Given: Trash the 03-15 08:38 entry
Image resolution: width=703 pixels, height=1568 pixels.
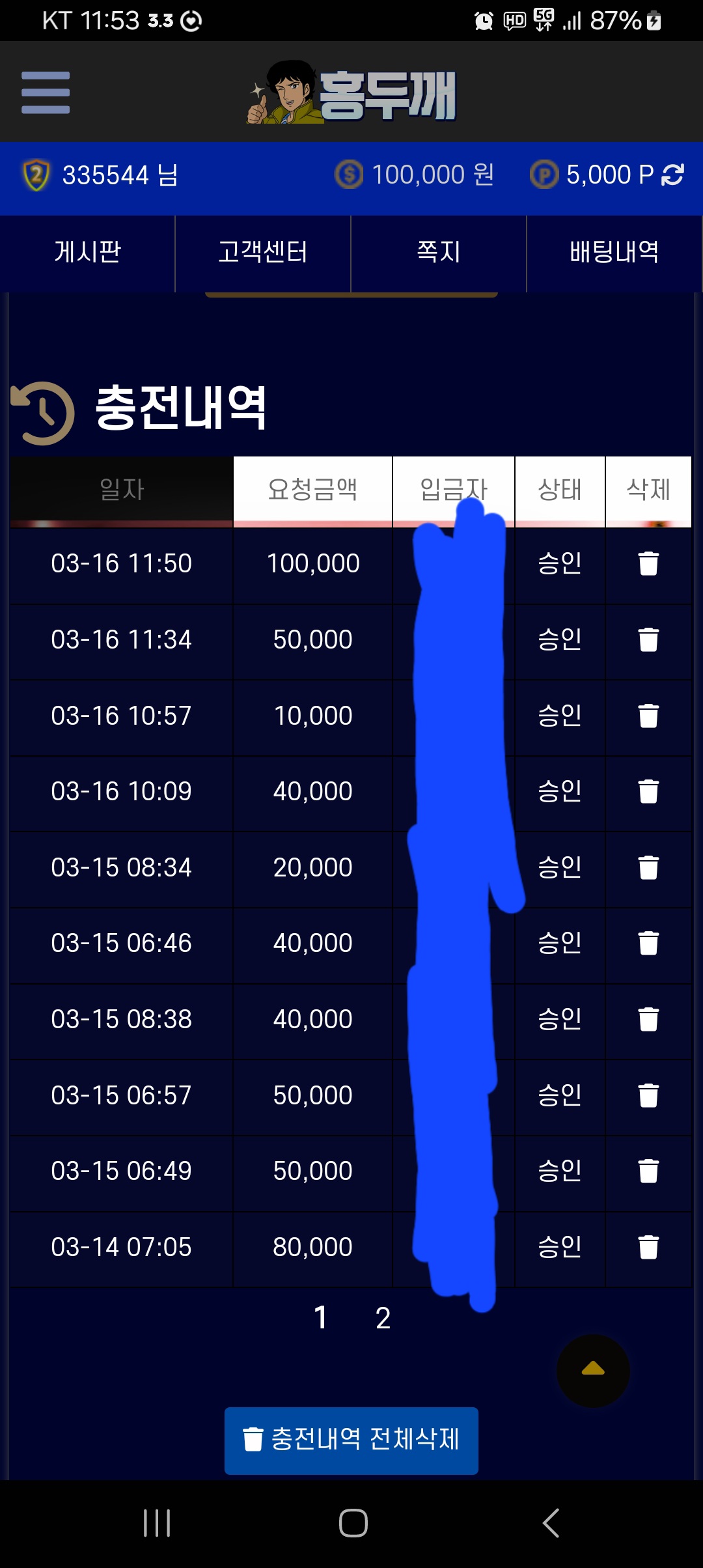Looking at the screenshot, I should tap(648, 1020).
